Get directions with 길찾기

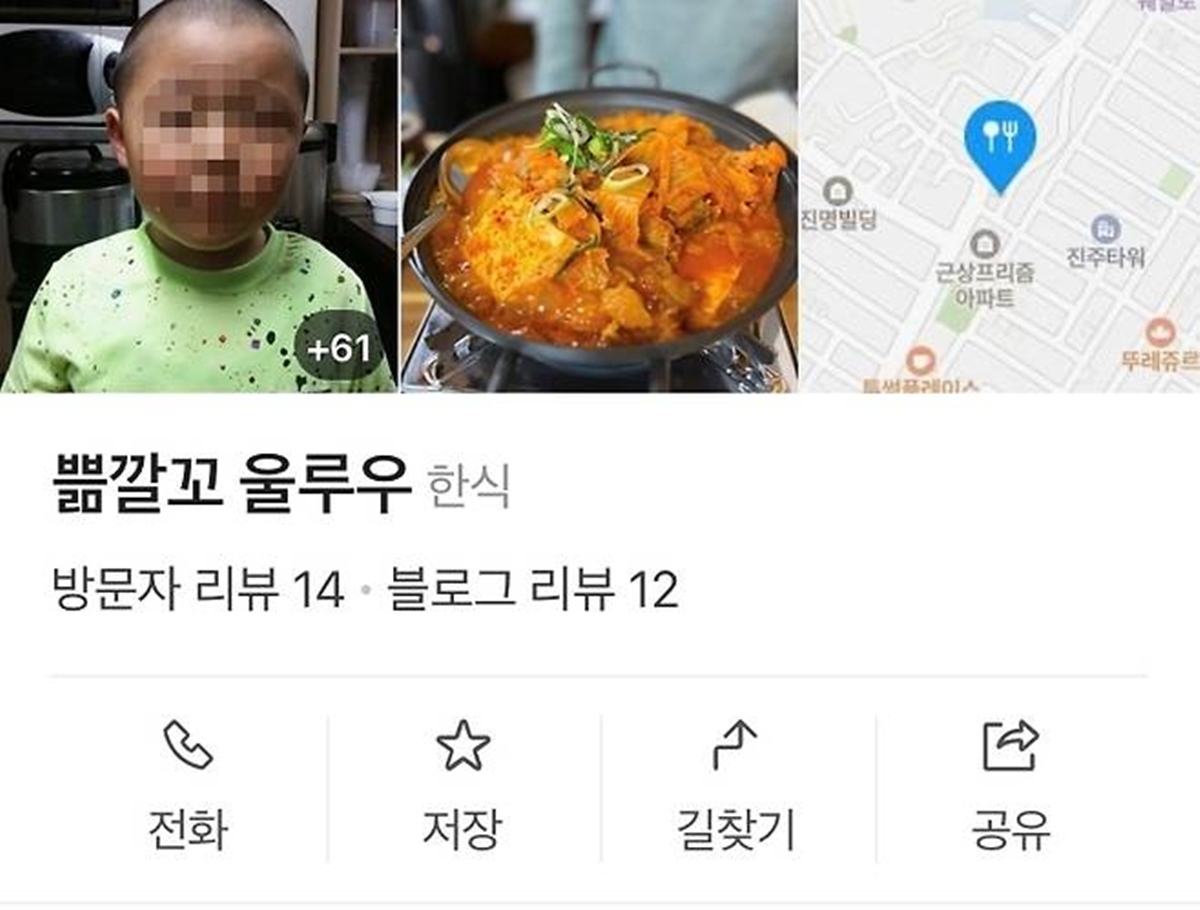tap(738, 788)
